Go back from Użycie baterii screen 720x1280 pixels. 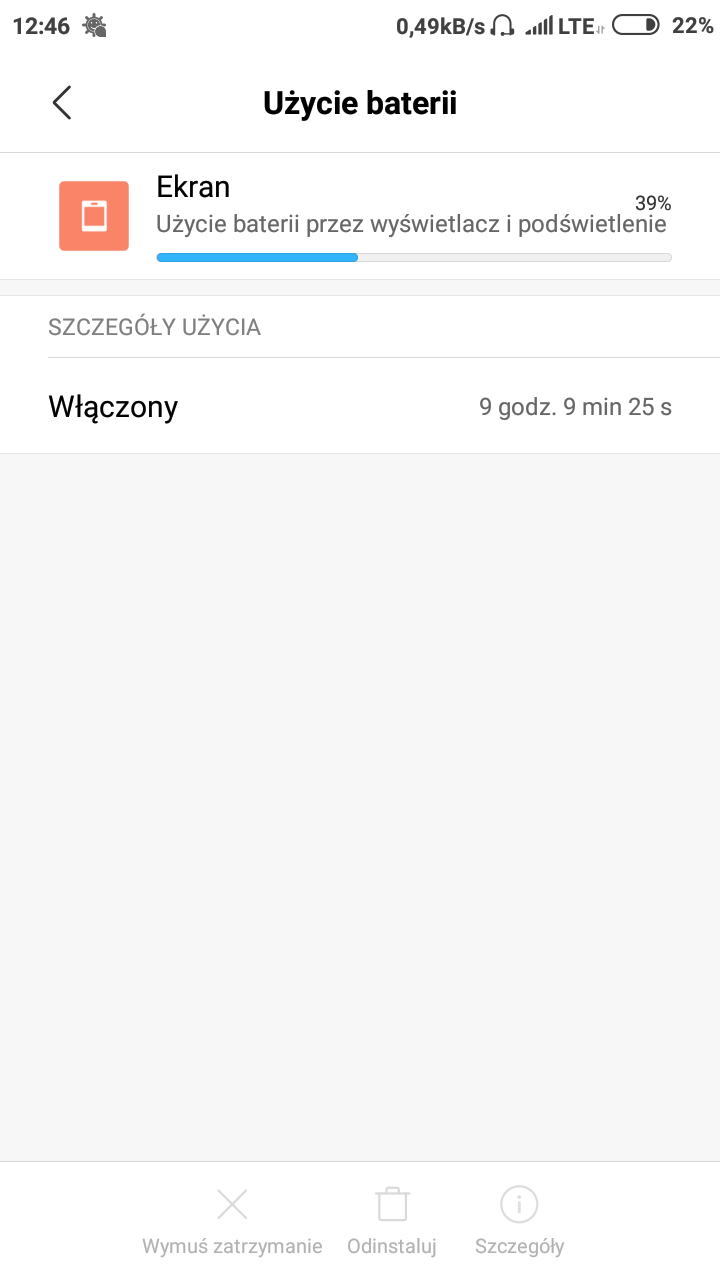click(62, 103)
